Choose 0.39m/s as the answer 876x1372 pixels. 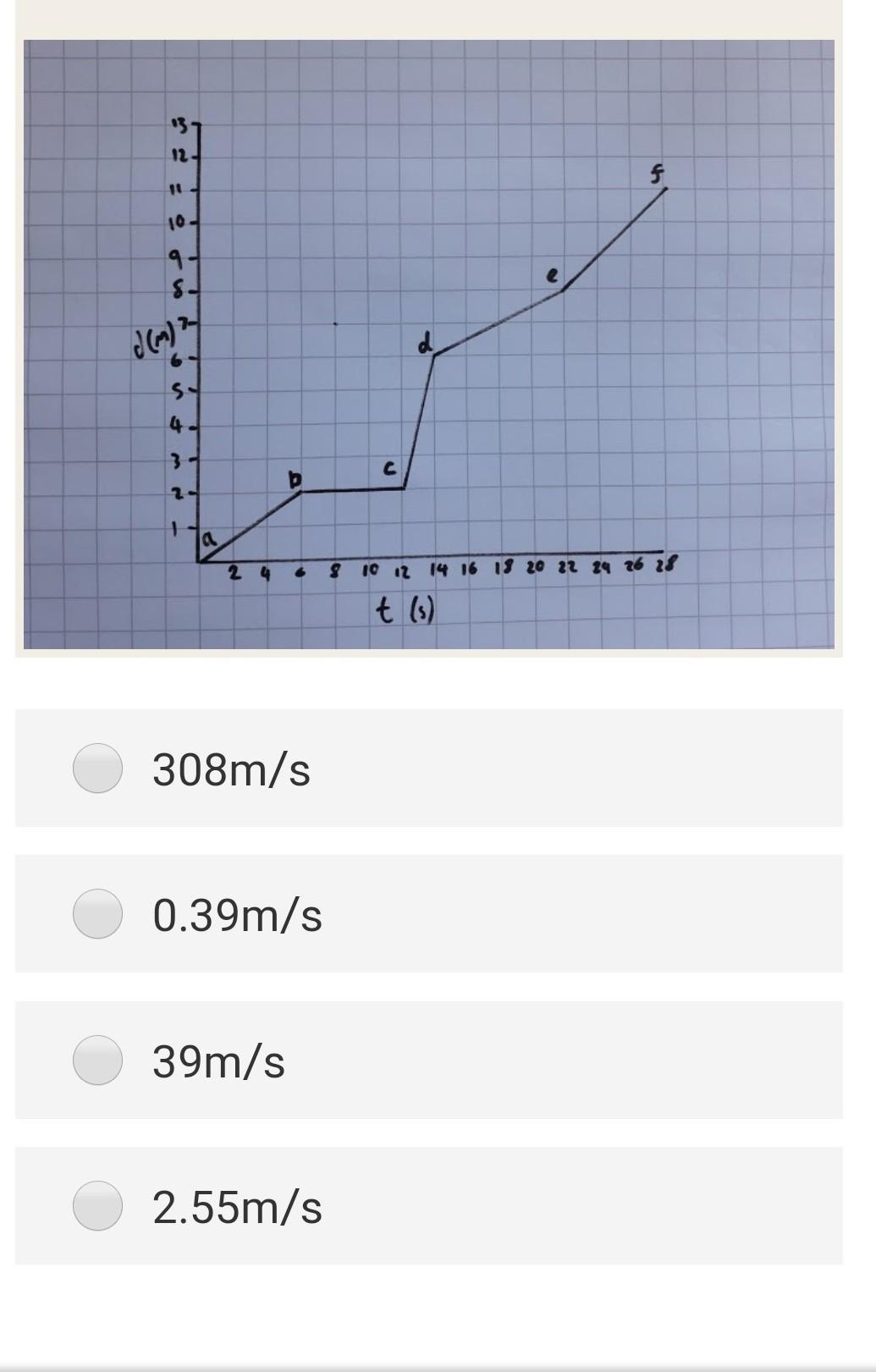pyautogui.click(x=98, y=914)
